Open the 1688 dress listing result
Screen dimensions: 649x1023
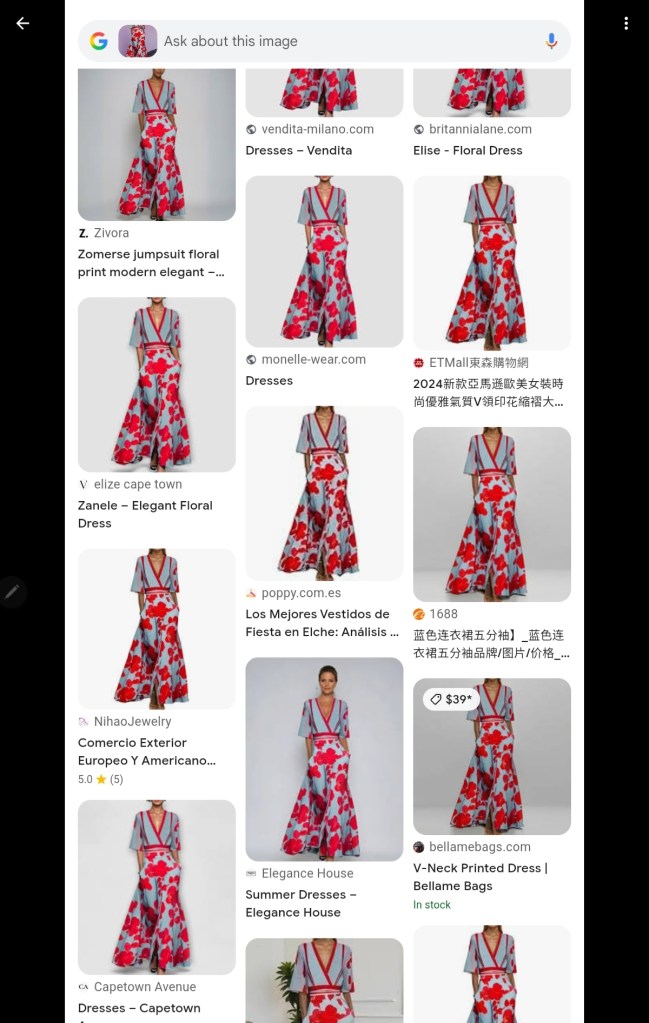[x=491, y=514]
